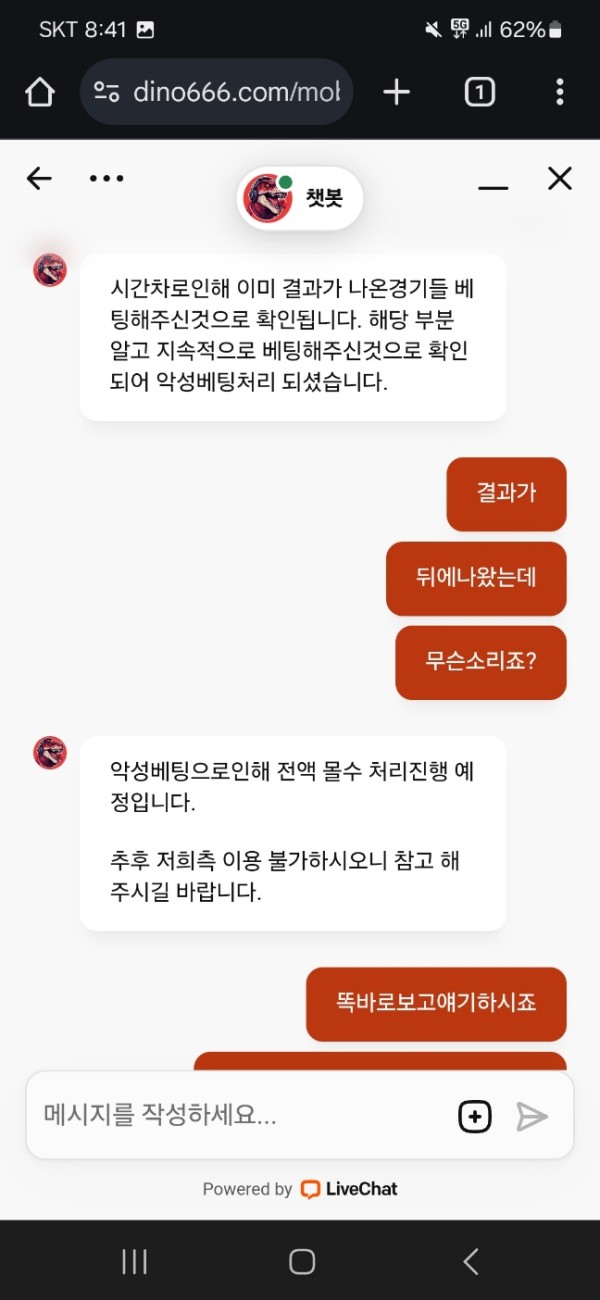Open the tab switcher
Image resolution: width=600 pixels, height=1300 pixels.
click(479, 93)
